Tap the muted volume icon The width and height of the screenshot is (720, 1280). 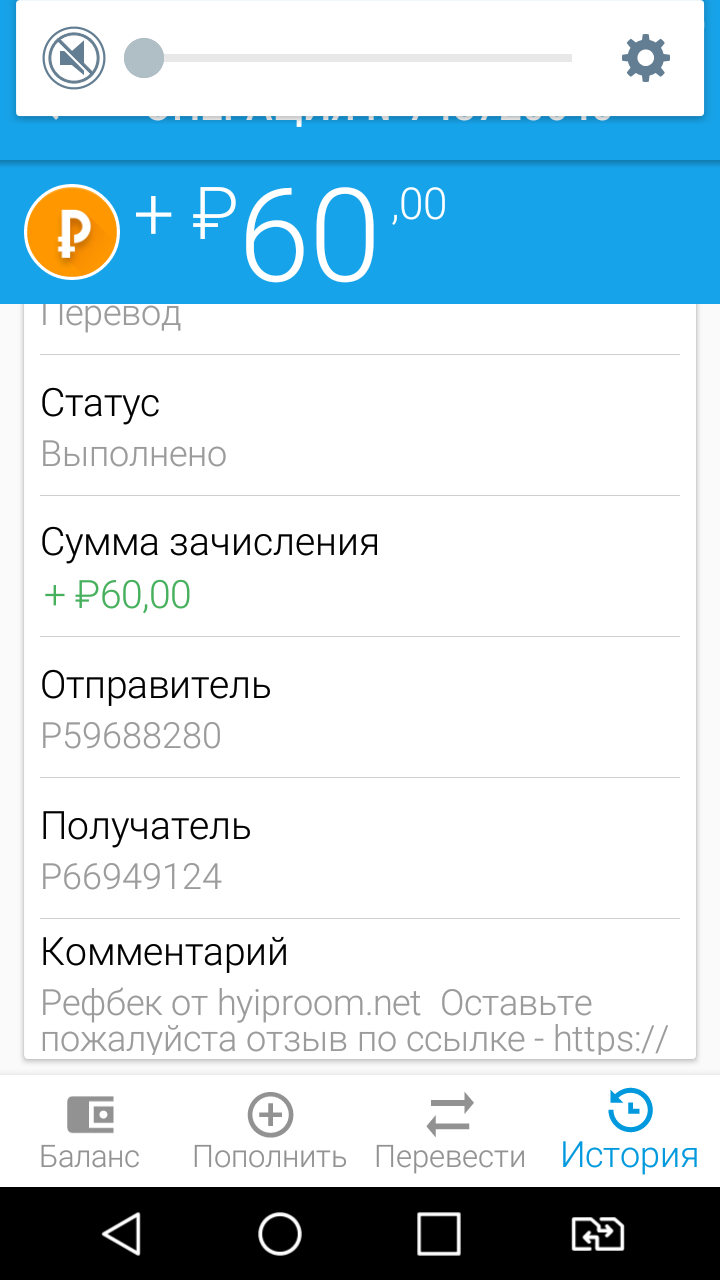tap(74, 58)
